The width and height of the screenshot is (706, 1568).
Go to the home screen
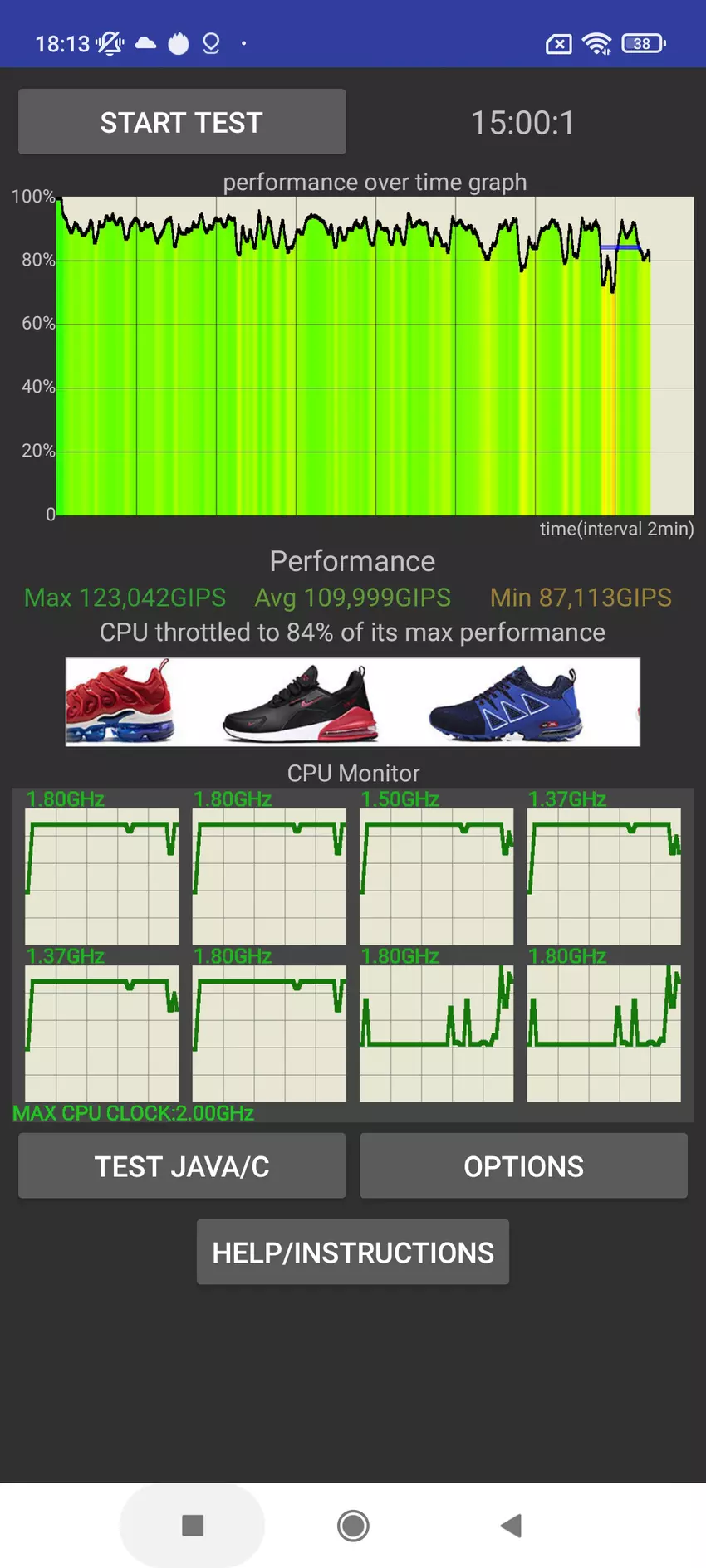click(353, 1526)
